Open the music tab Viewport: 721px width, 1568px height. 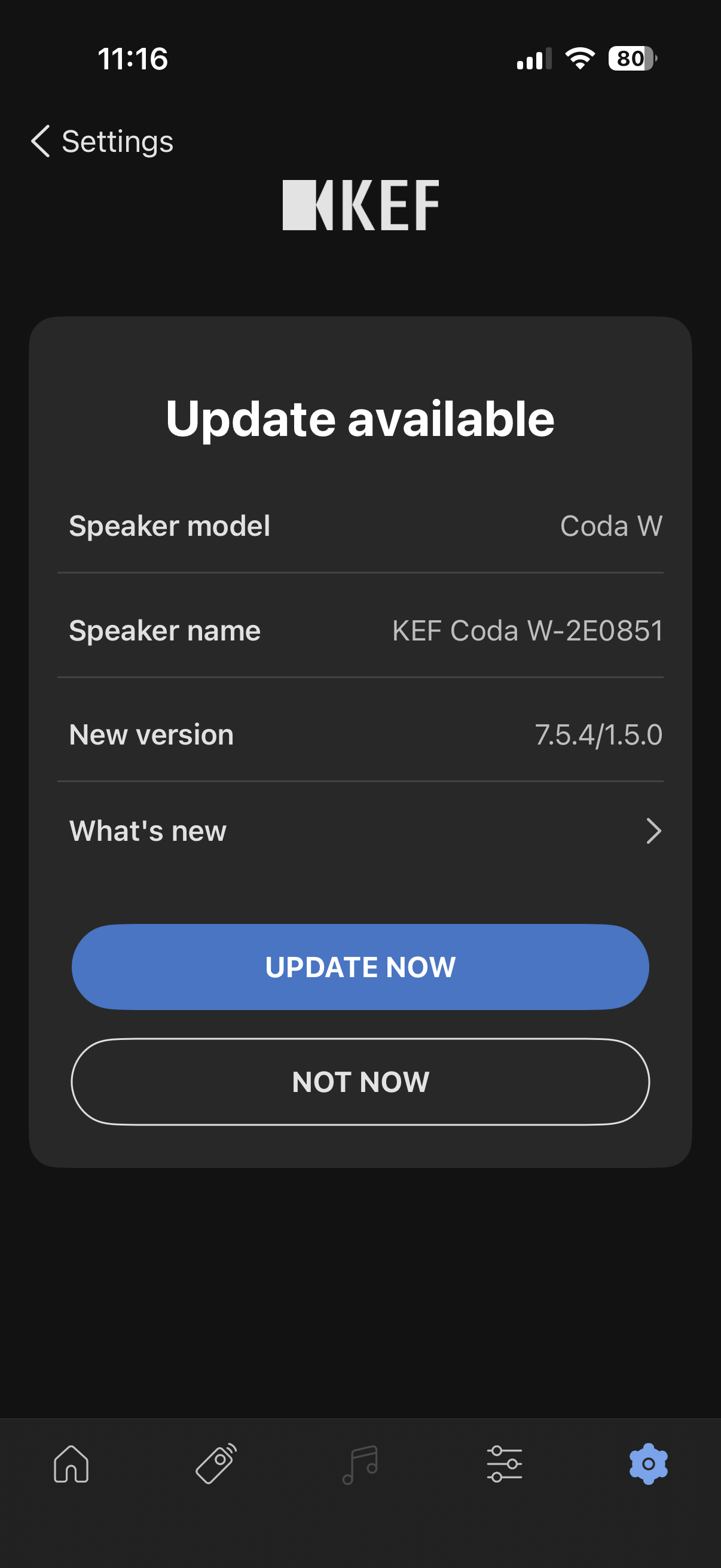click(360, 1465)
